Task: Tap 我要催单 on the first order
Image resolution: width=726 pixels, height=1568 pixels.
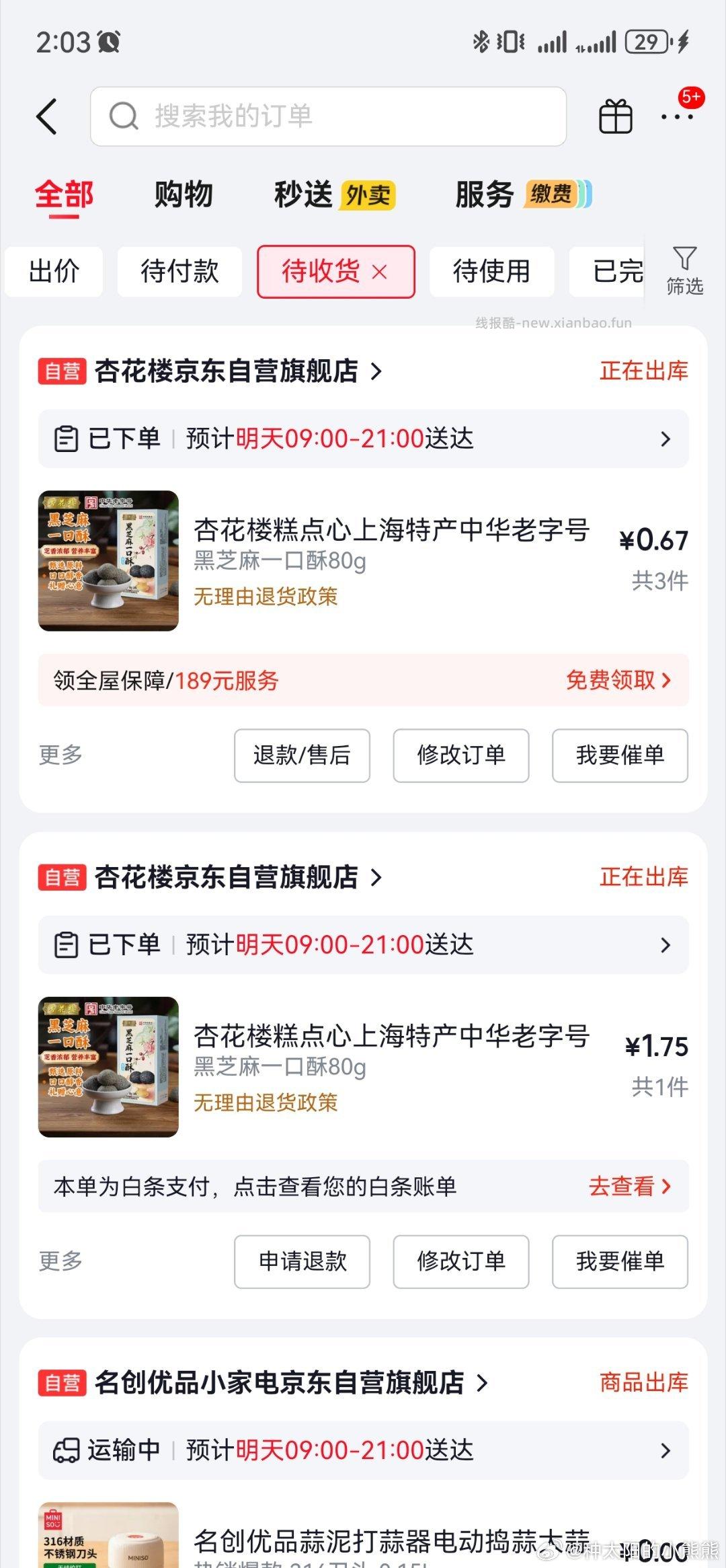Action: 619,756
